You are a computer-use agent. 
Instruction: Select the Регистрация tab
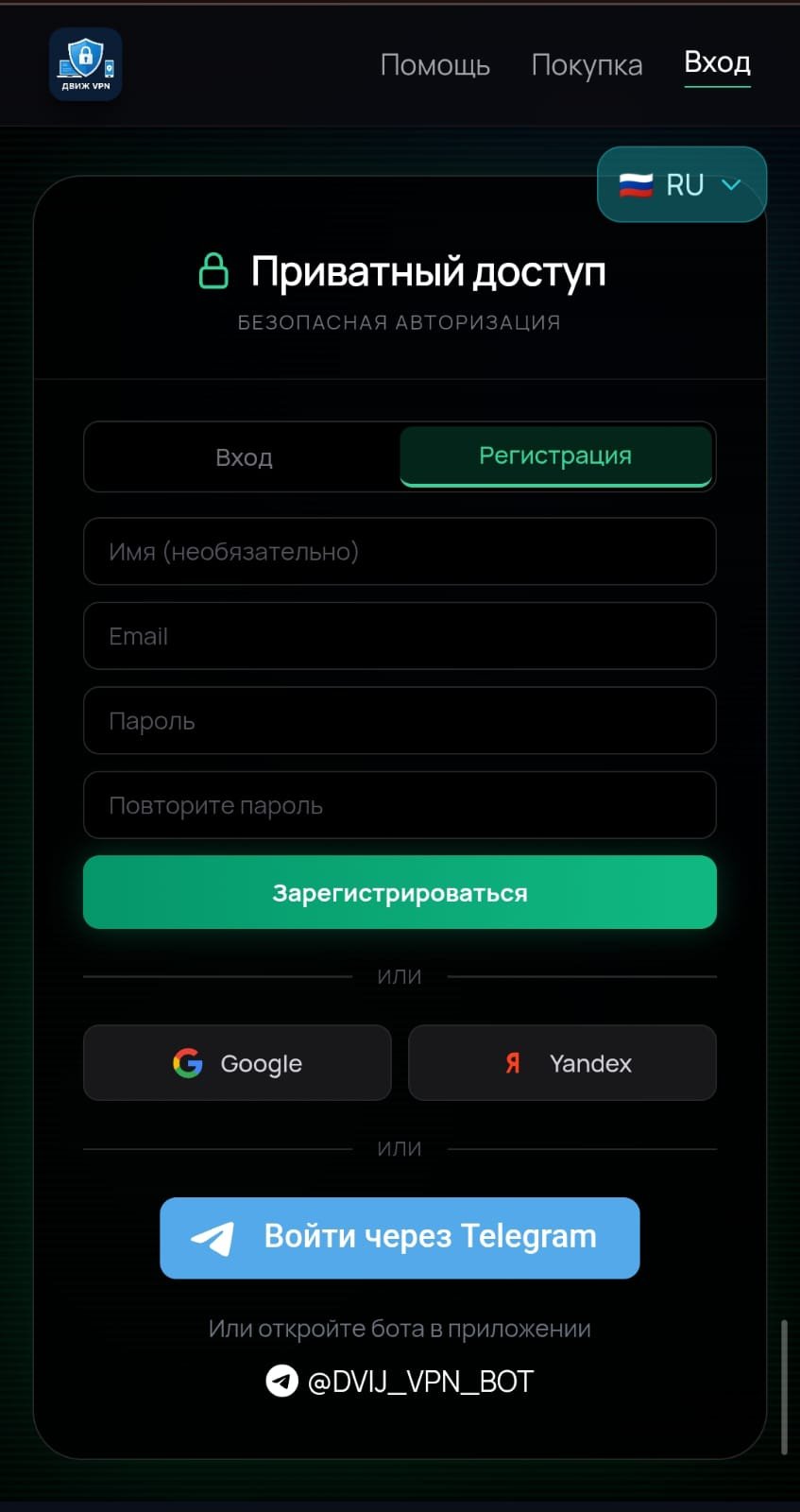[x=555, y=456]
